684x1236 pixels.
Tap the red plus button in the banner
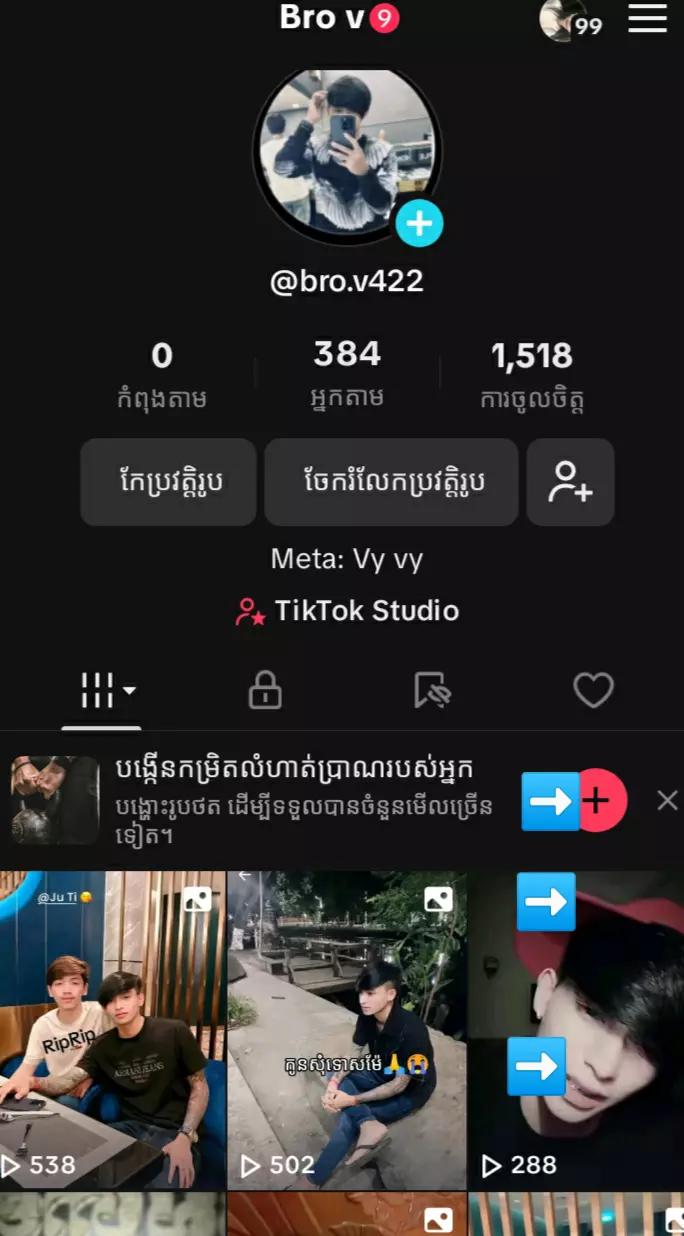click(600, 800)
